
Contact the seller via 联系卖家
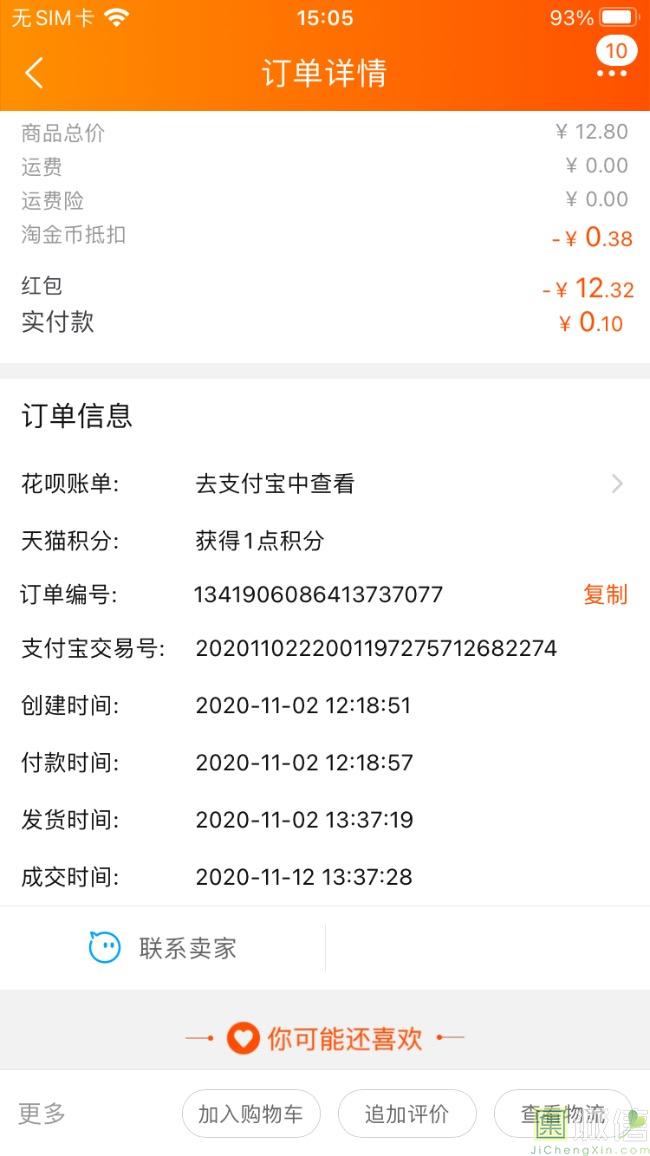pyautogui.click(x=163, y=948)
